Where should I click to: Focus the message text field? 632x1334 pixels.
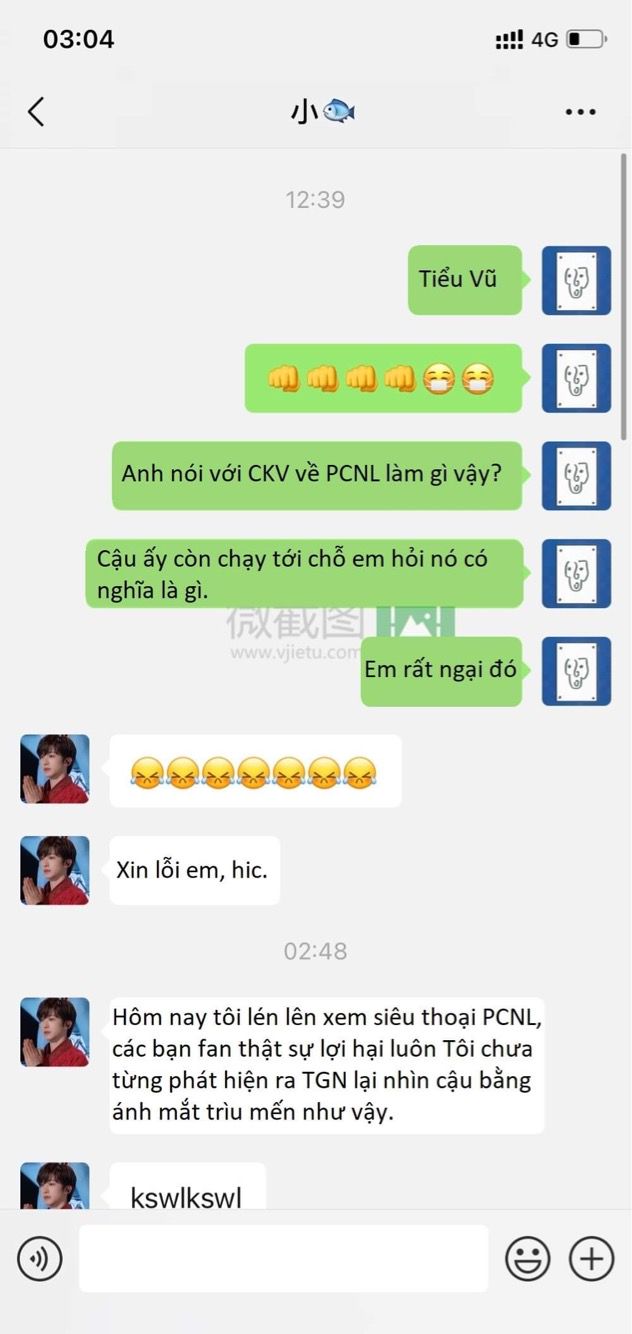click(x=284, y=1258)
